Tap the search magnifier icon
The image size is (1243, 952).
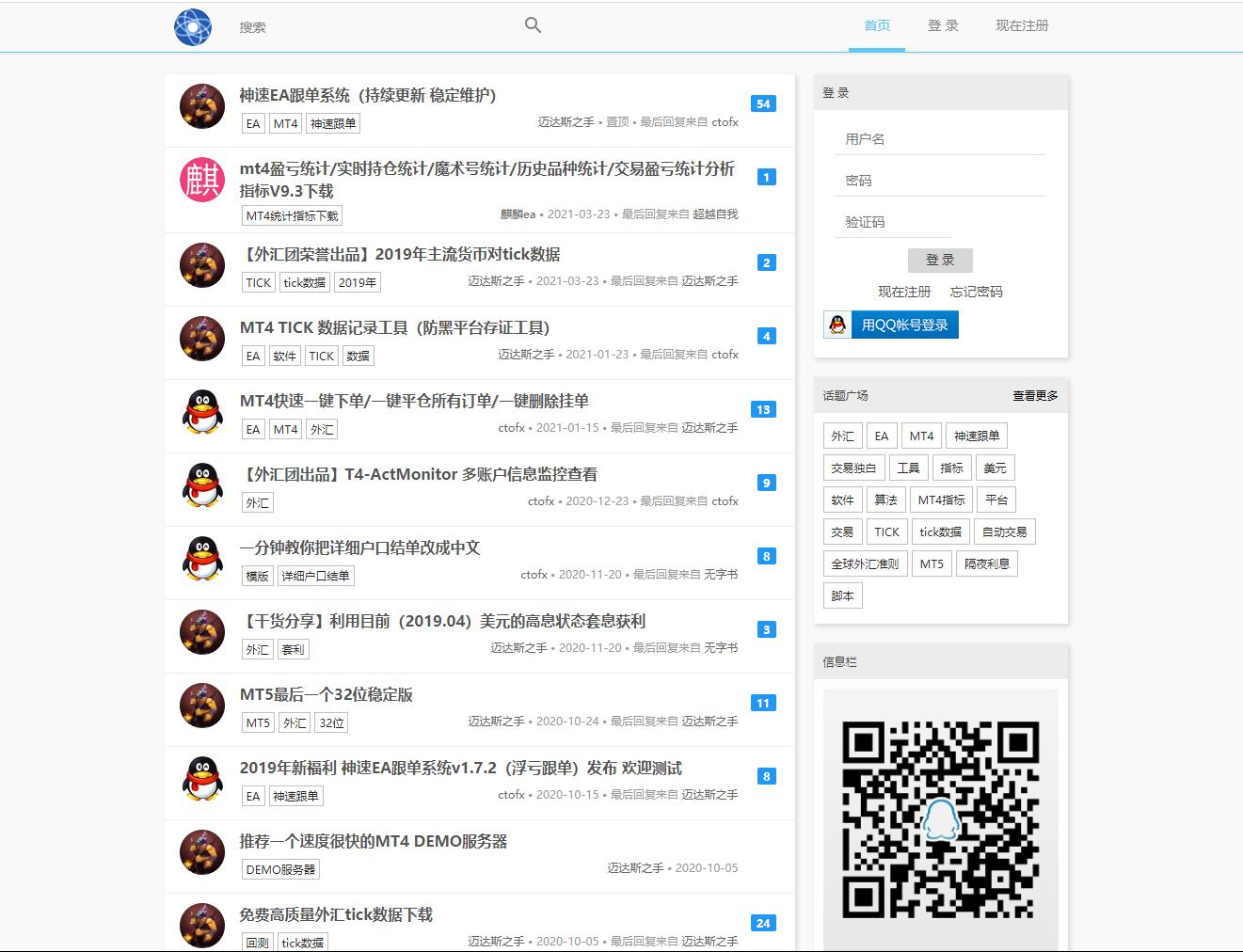click(x=533, y=25)
